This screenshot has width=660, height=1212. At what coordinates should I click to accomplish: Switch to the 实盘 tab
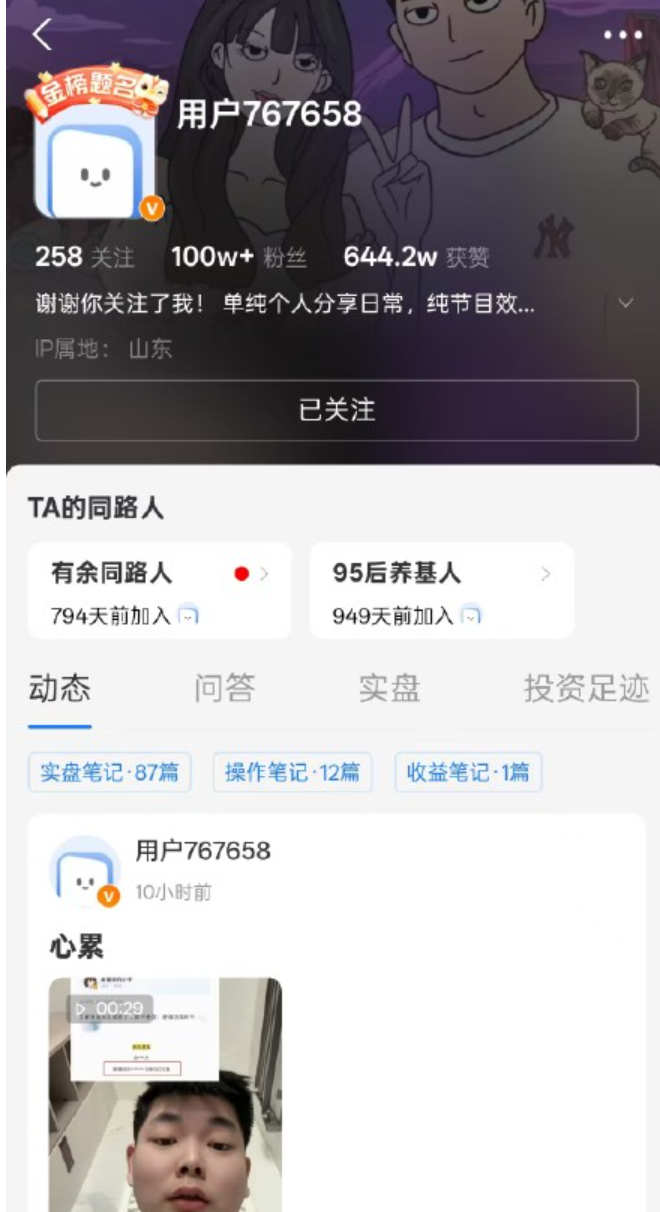point(389,688)
